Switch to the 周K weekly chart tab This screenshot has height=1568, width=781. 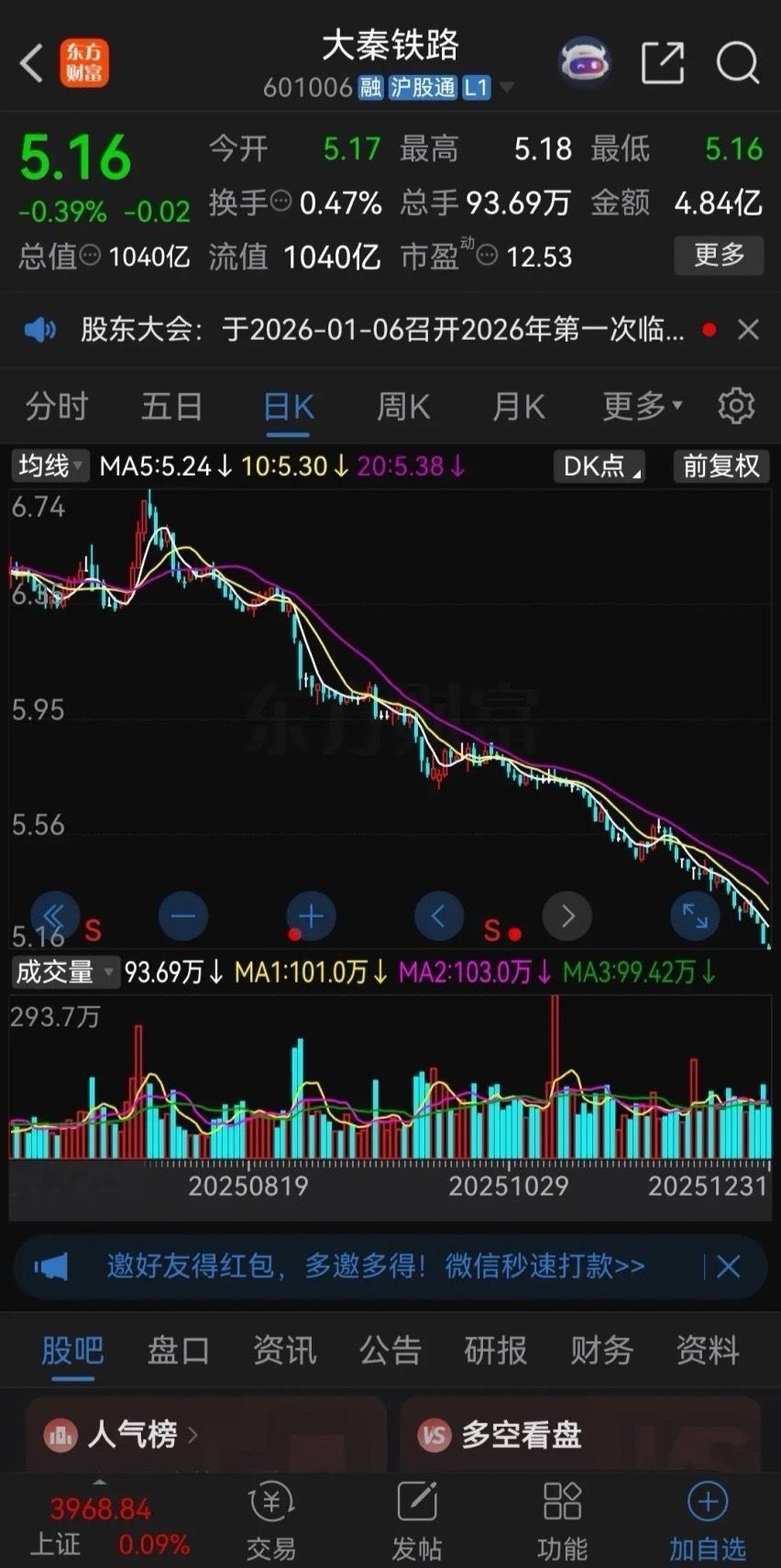point(402,405)
